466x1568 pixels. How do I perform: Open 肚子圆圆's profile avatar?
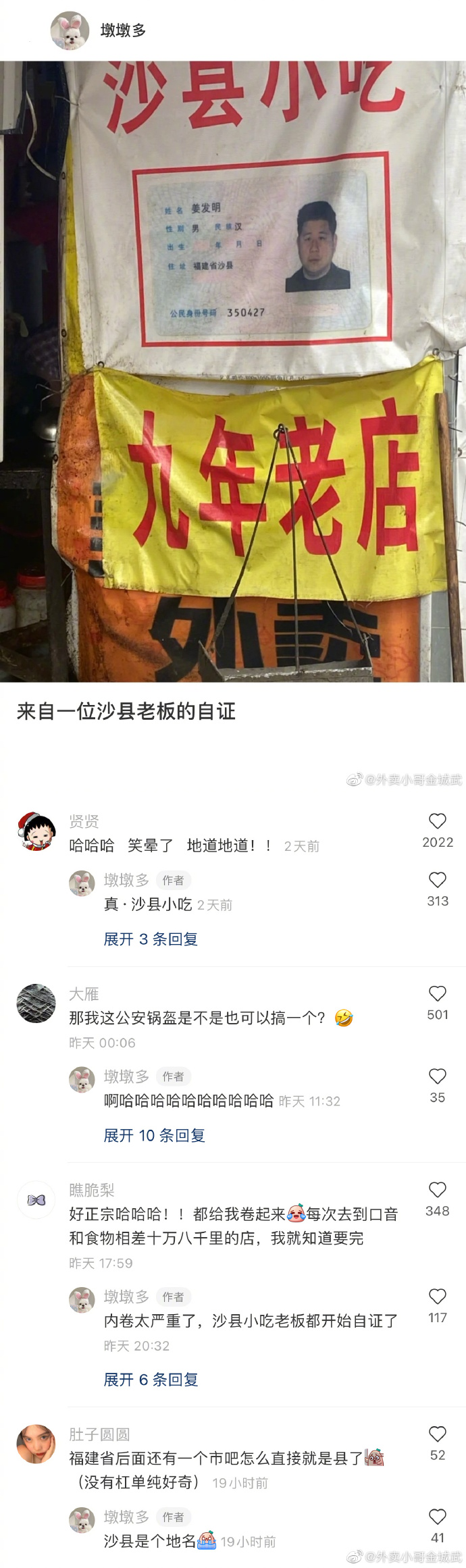click(x=36, y=1444)
